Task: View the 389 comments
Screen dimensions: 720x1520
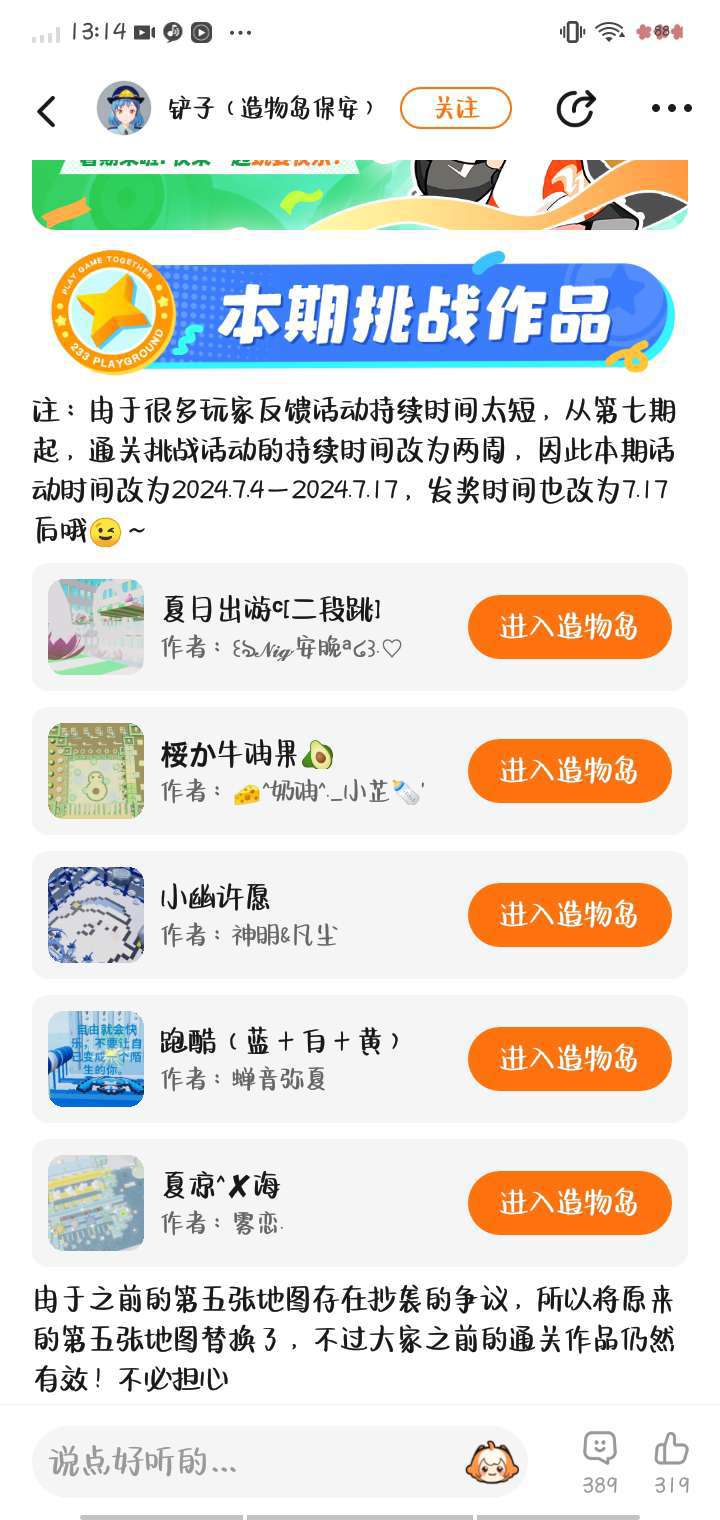Action: coord(600,1459)
